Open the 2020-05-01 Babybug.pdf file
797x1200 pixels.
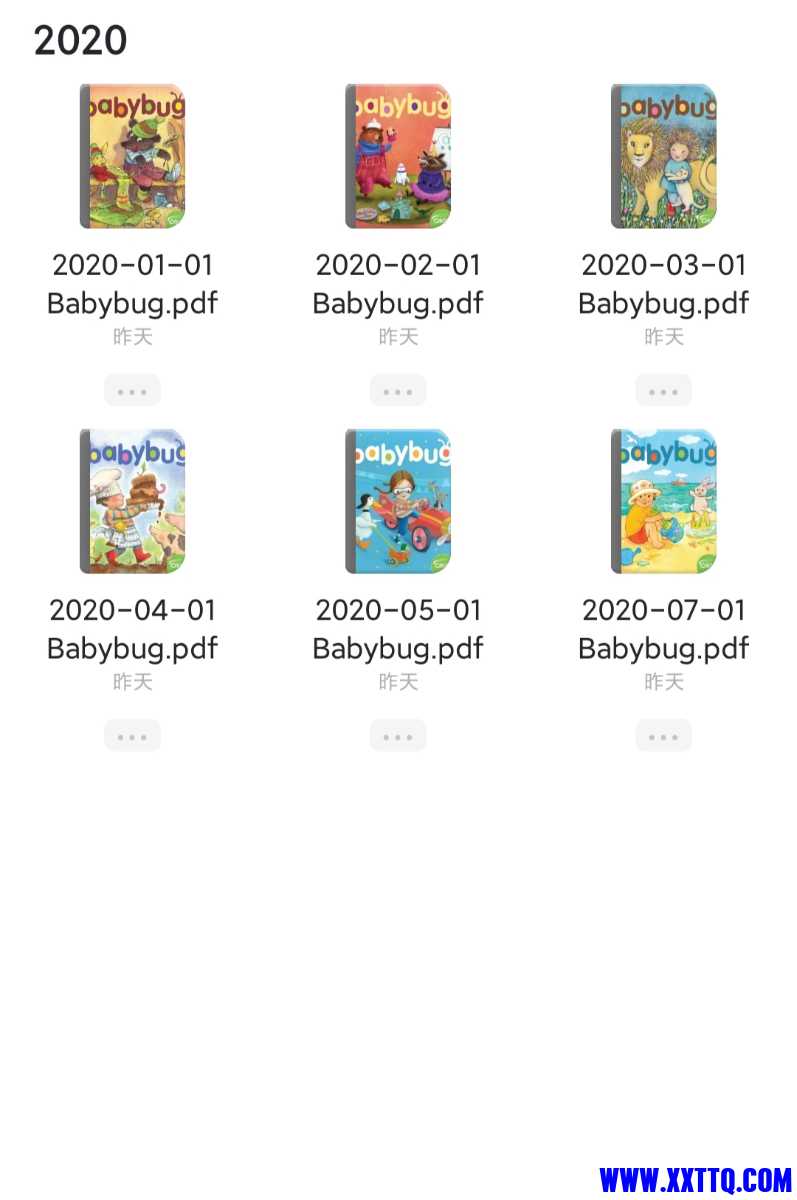pos(398,502)
